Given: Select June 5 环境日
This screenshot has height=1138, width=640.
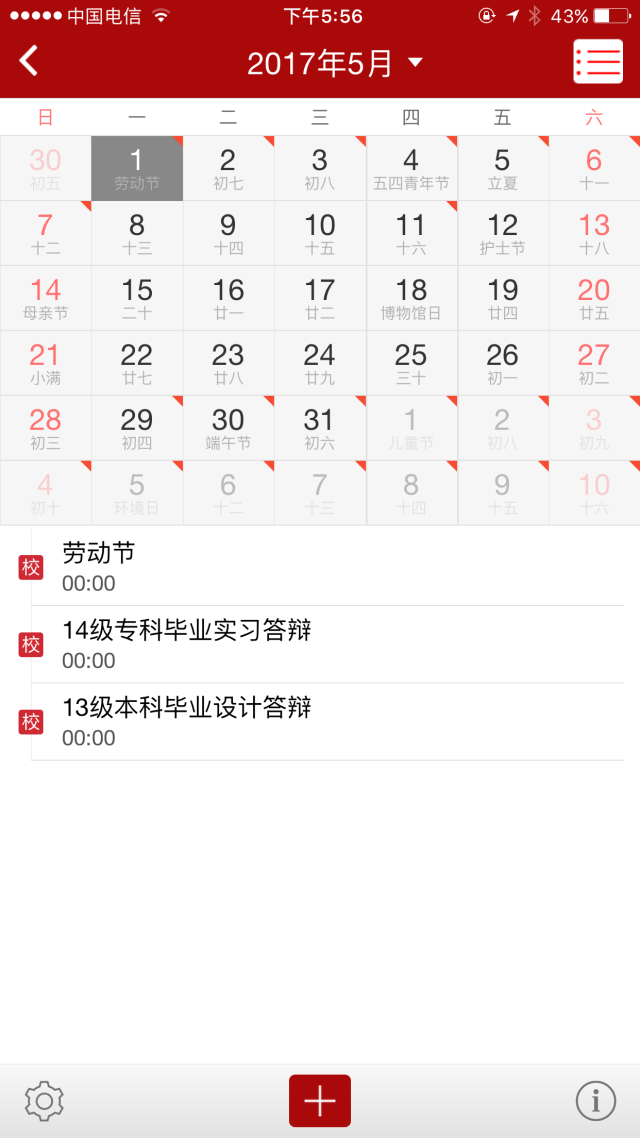Looking at the screenshot, I should point(137,493).
